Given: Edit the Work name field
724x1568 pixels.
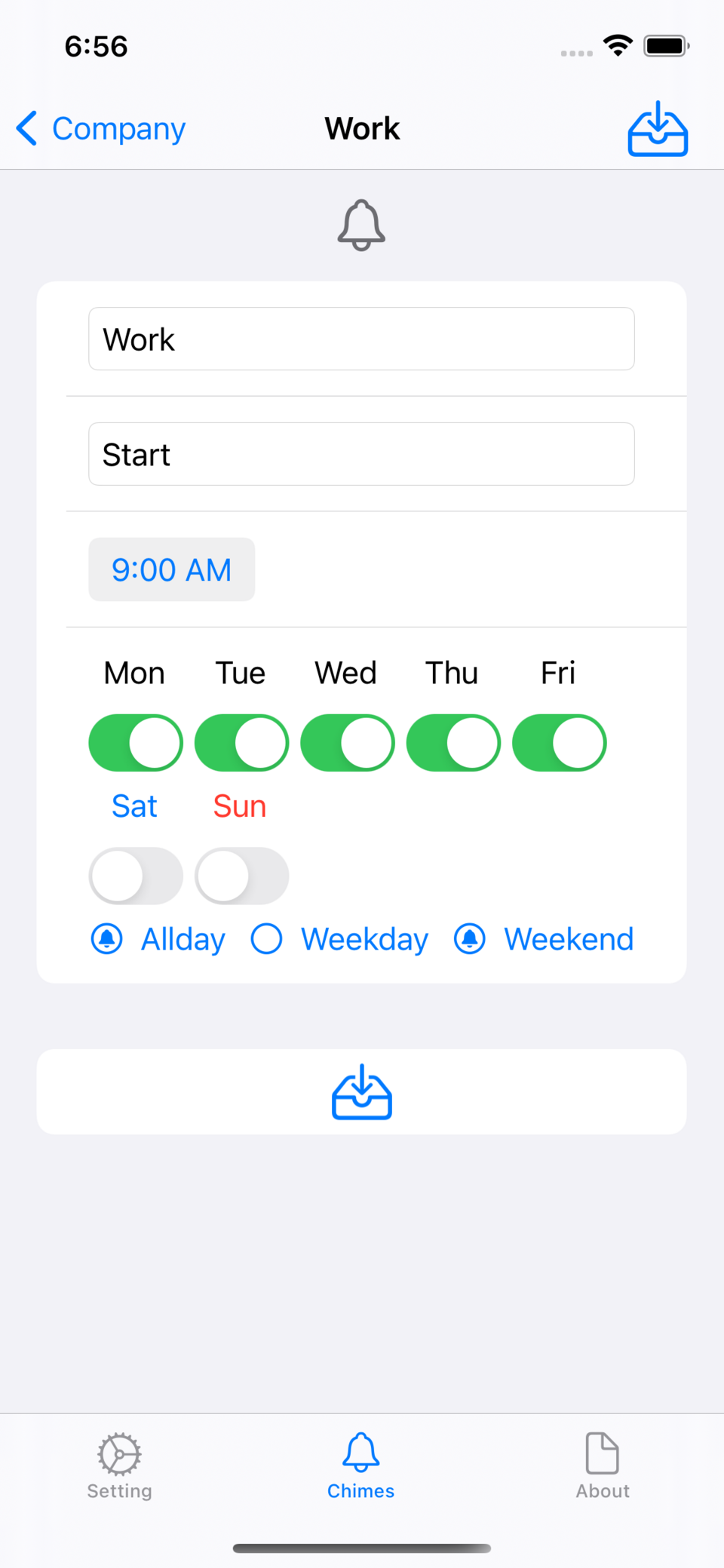Looking at the screenshot, I should tap(361, 339).
